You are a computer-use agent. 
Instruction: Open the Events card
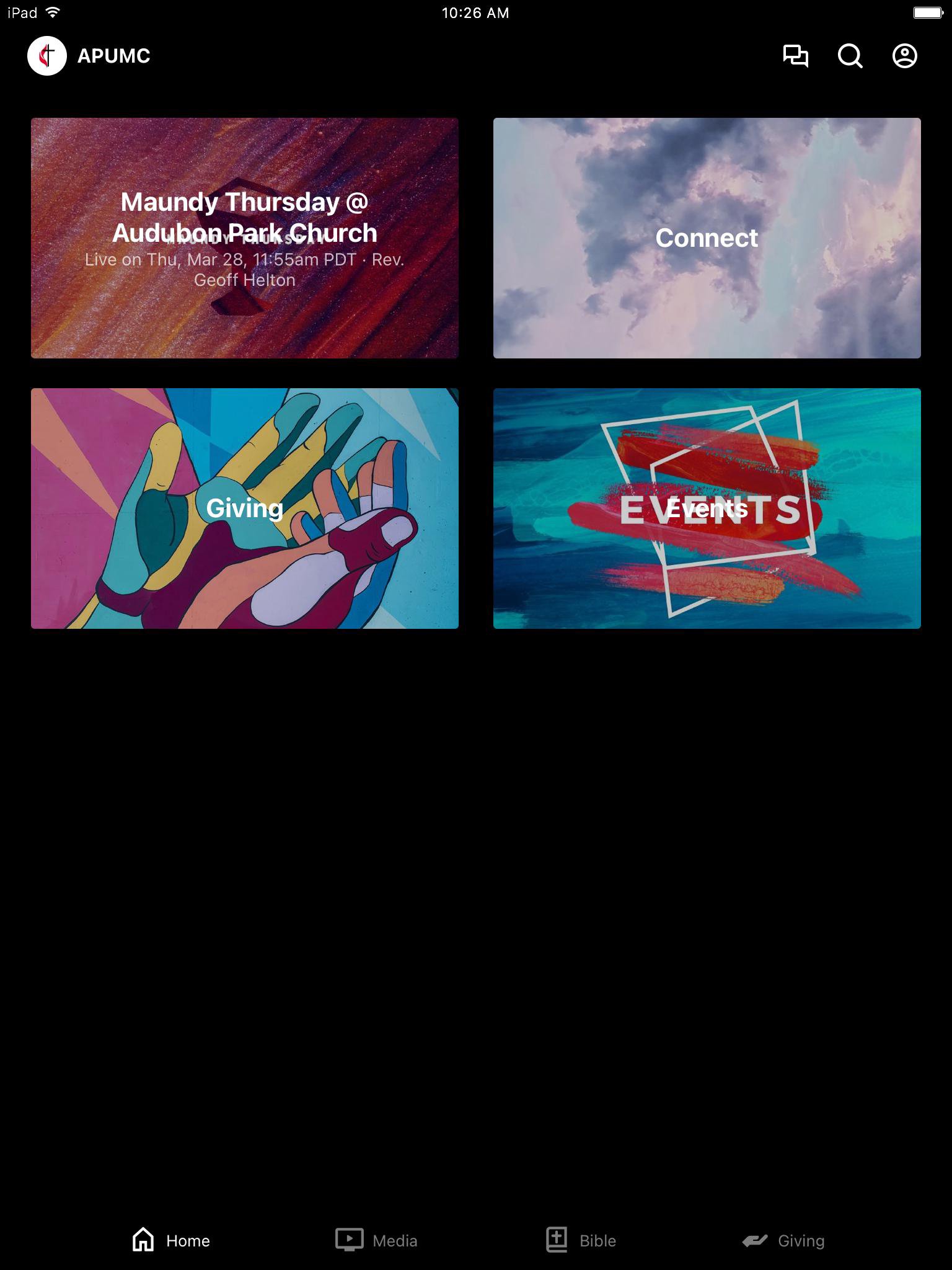pos(707,508)
